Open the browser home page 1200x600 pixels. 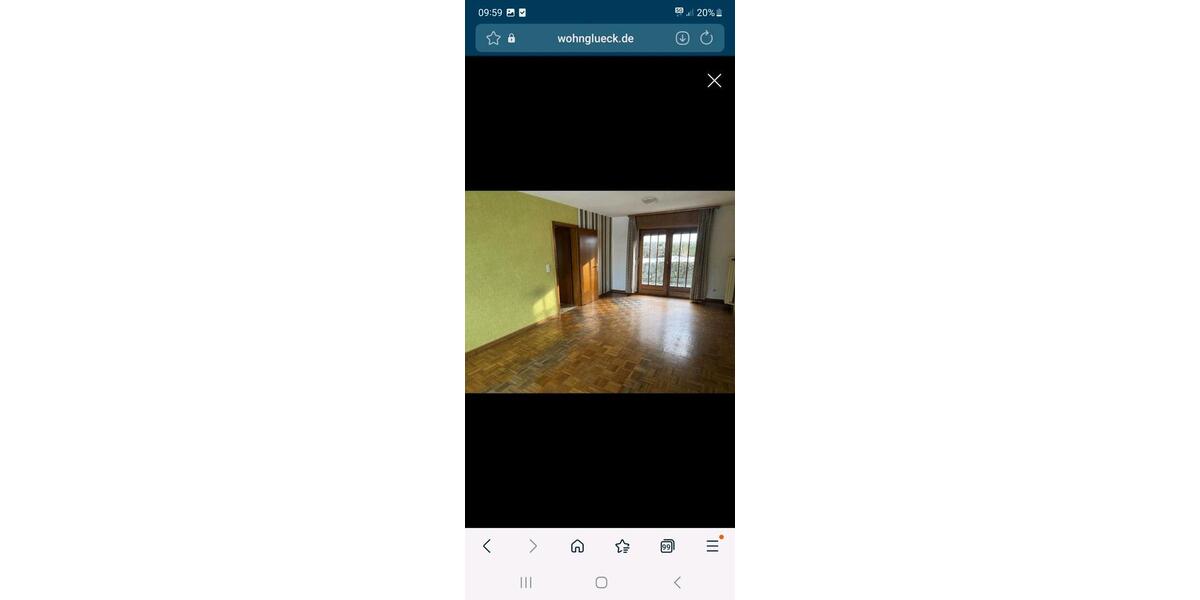click(x=577, y=546)
